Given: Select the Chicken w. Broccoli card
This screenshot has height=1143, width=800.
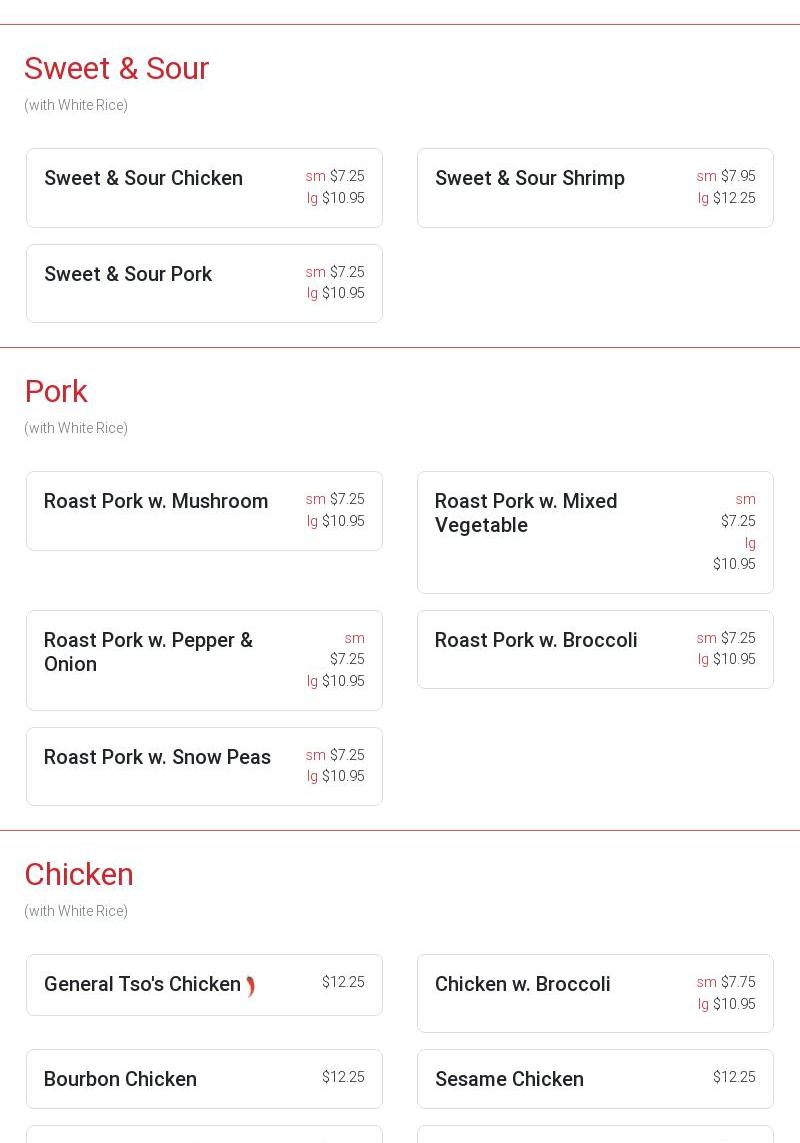Looking at the screenshot, I should (595, 993).
